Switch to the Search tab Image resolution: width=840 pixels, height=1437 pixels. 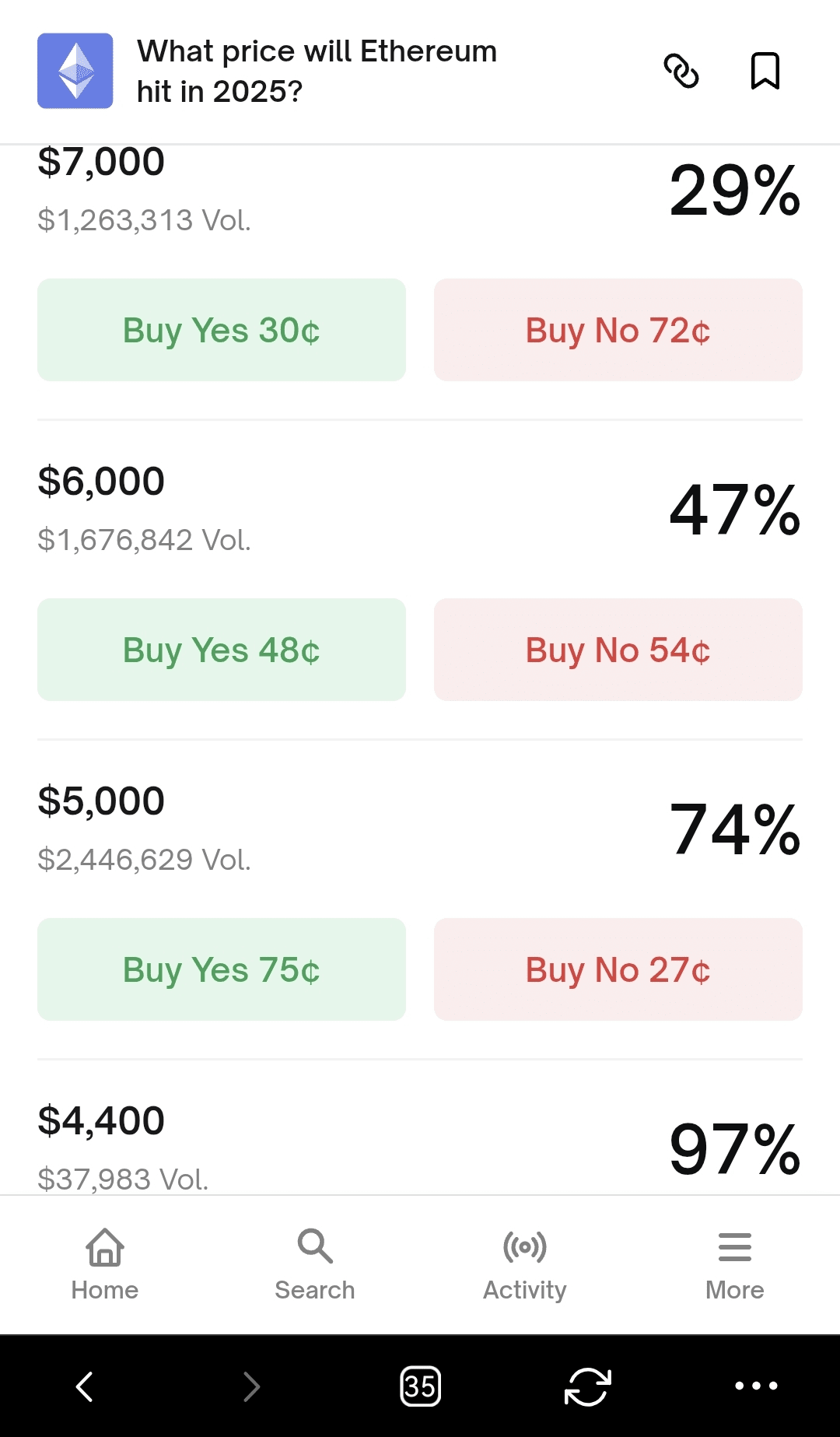(x=315, y=1264)
